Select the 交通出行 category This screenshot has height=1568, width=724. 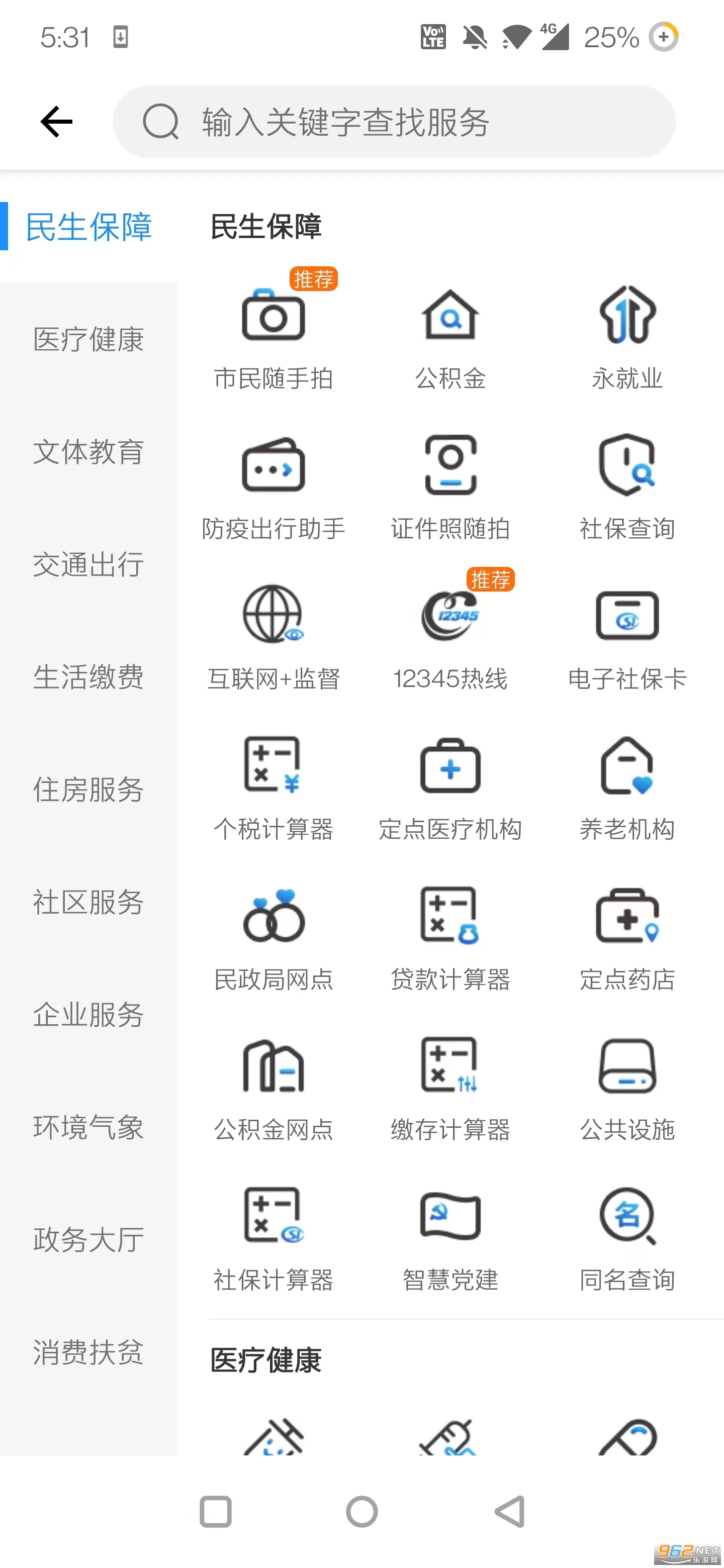[88, 564]
